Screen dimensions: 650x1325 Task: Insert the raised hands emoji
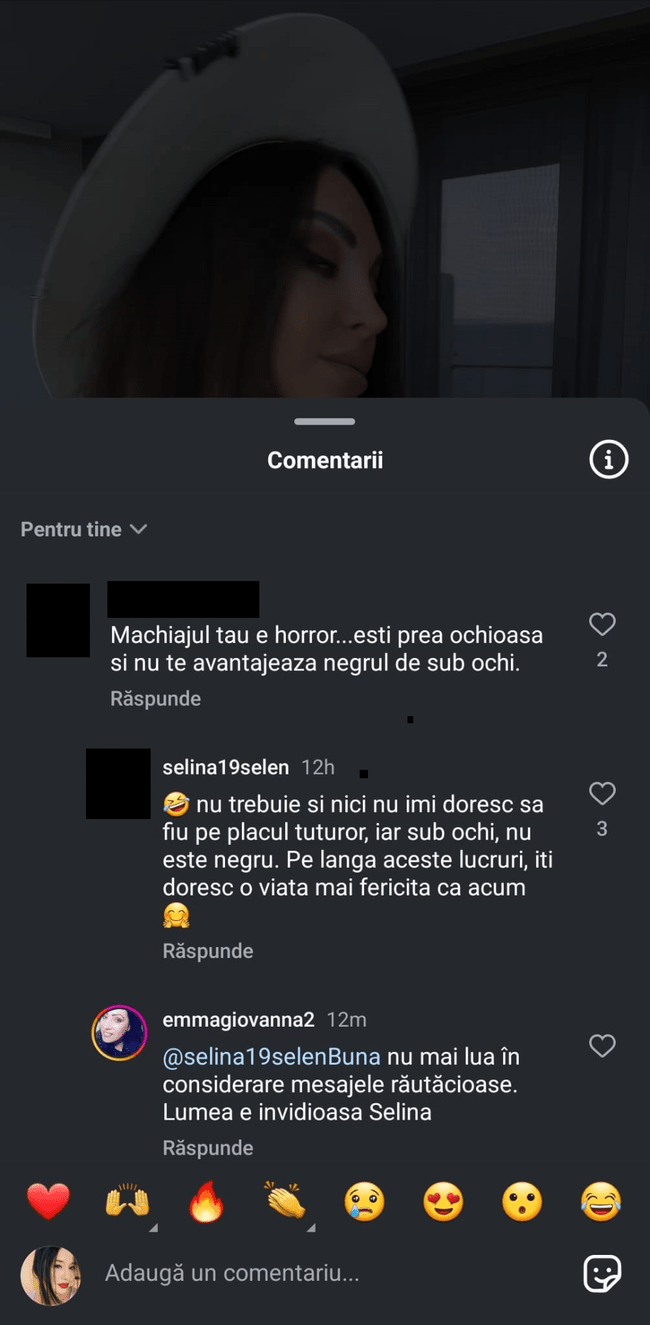tap(127, 1201)
